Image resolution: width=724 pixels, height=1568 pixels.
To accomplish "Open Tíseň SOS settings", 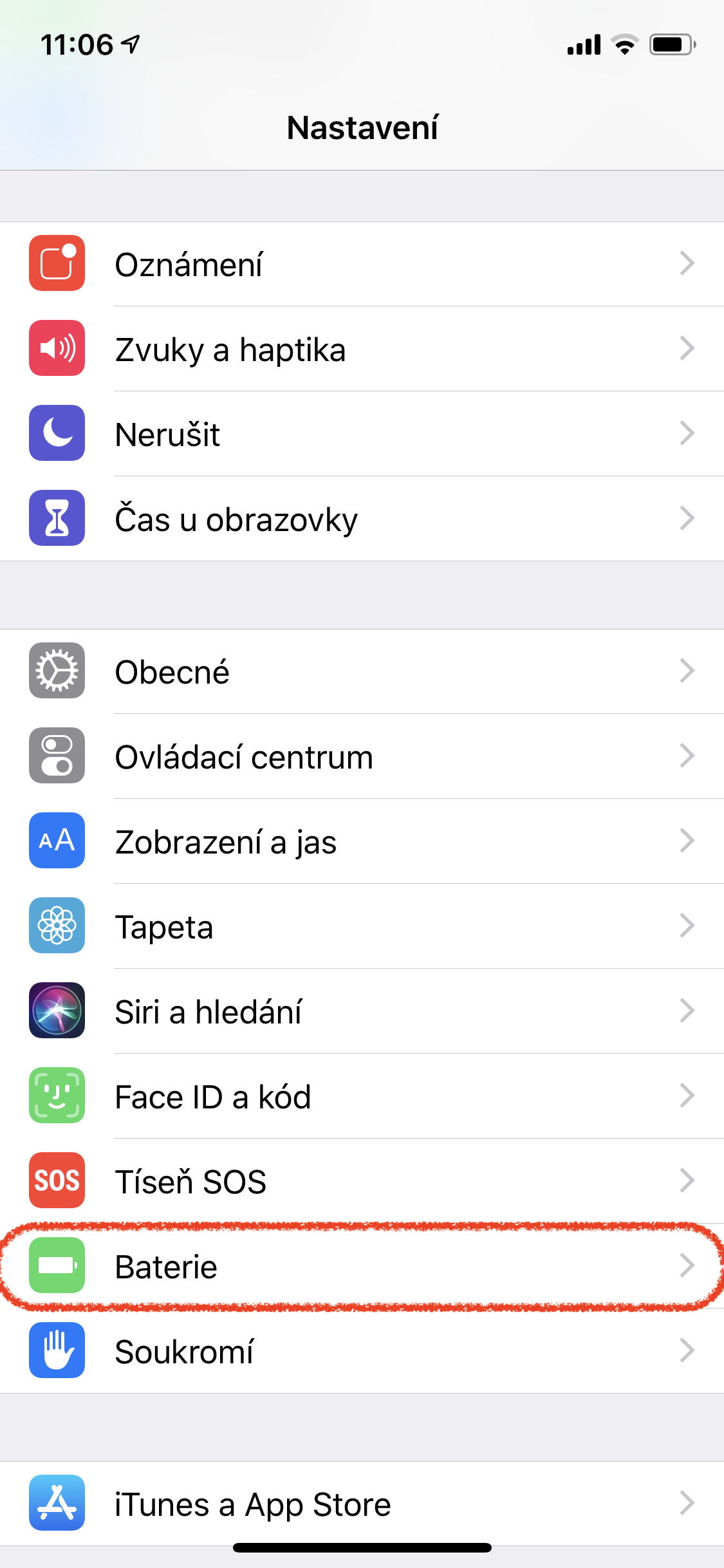I will 362,1181.
